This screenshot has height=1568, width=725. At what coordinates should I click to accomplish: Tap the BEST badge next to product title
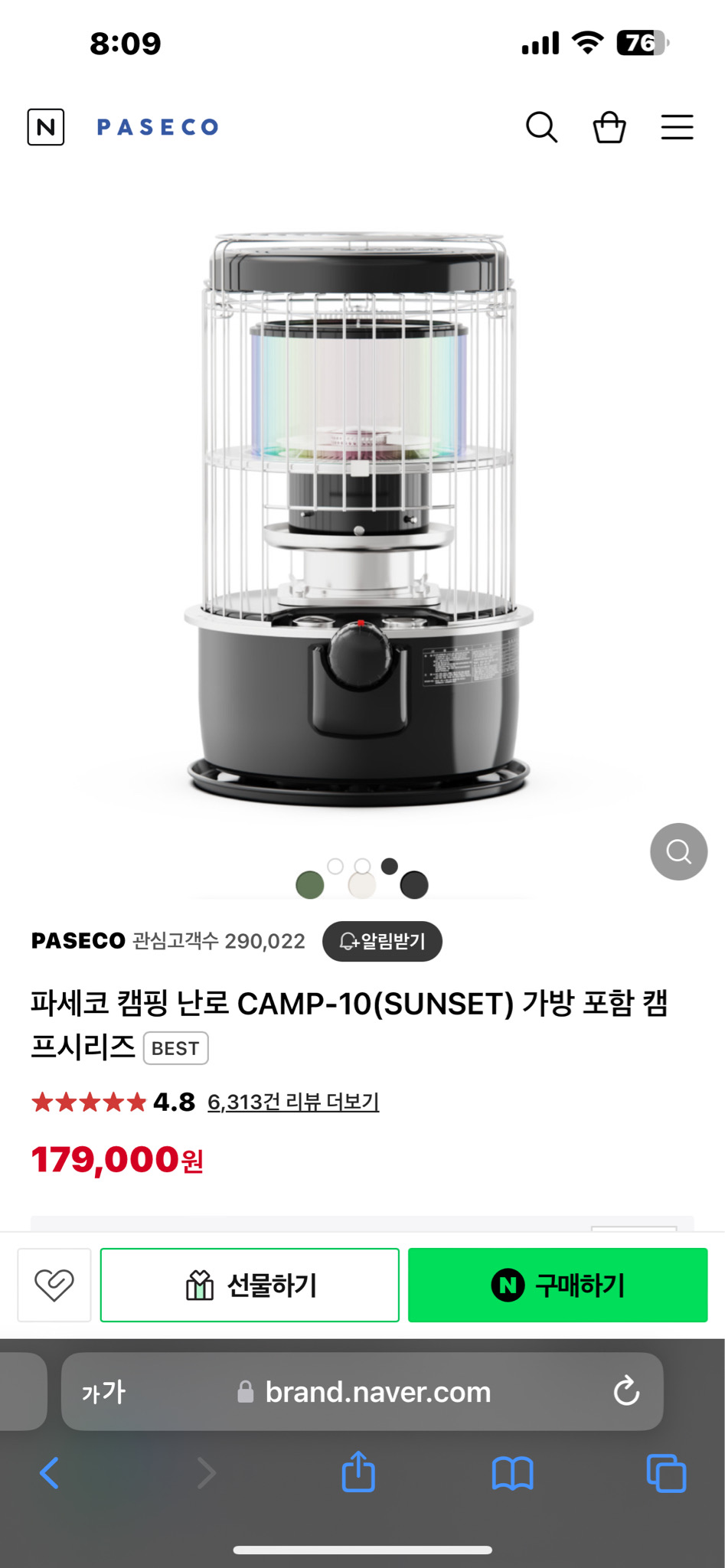click(x=175, y=1048)
